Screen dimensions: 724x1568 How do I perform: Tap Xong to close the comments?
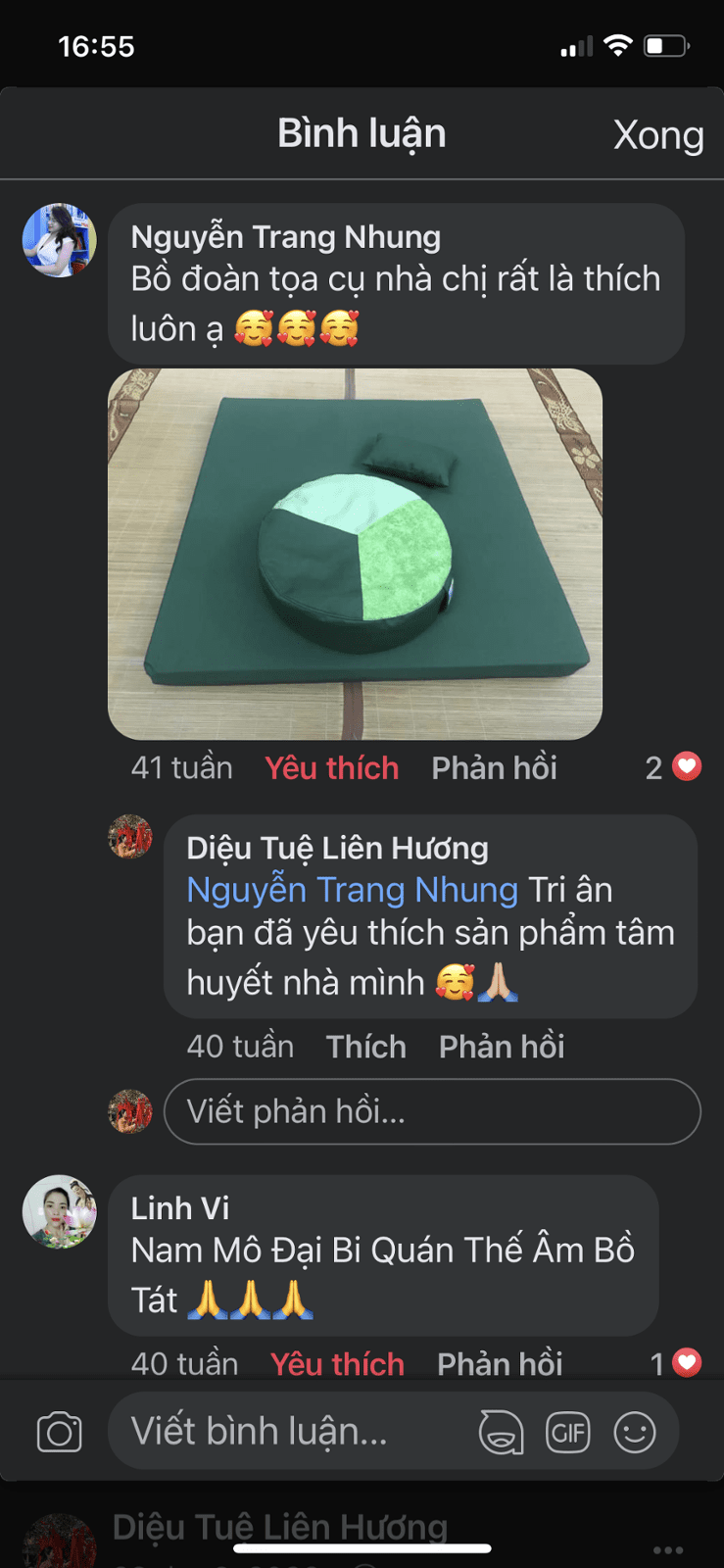tap(657, 135)
